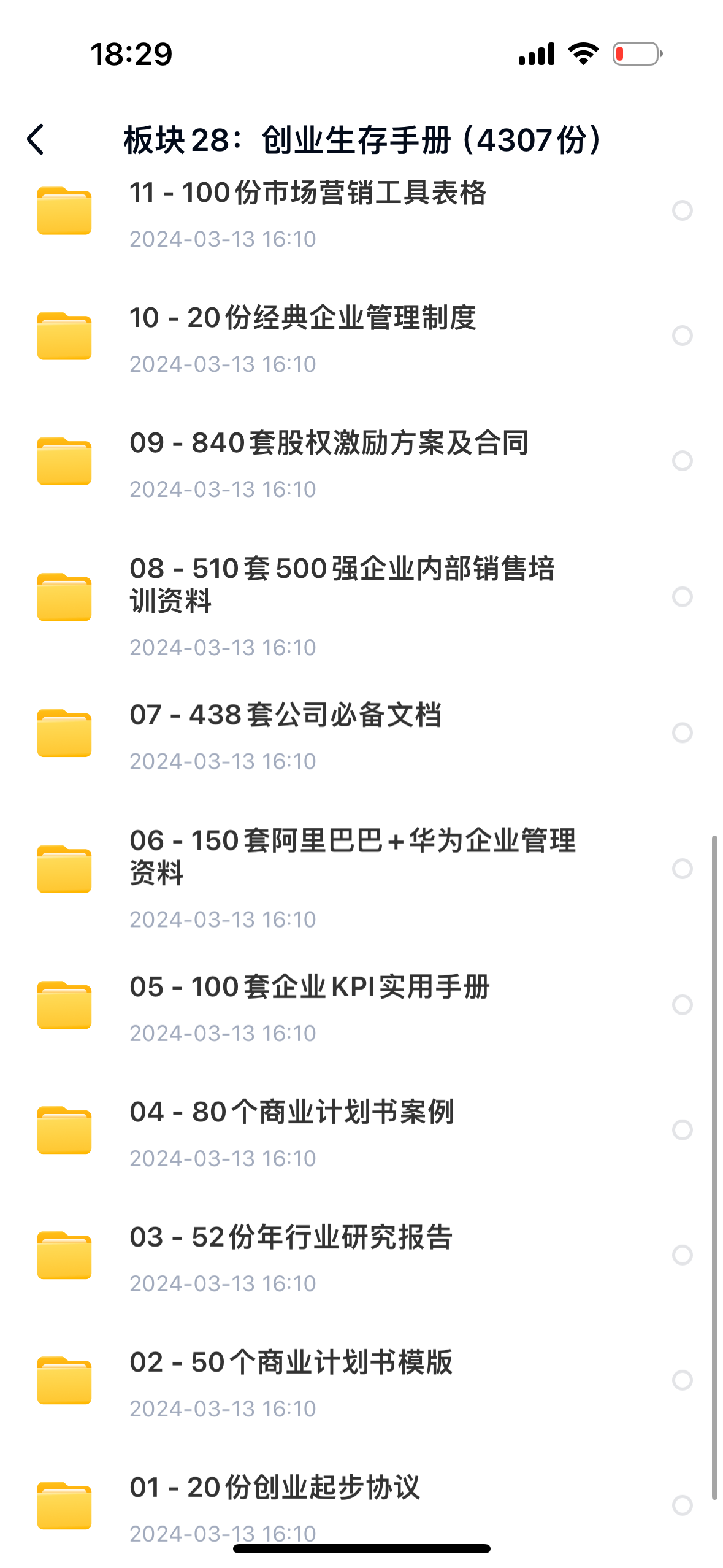This screenshot has width=723, height=1568.
Task: Open folder 05 - 100套企业KPI实用手册
Action: pyautogui.click(x=309, y=987)
